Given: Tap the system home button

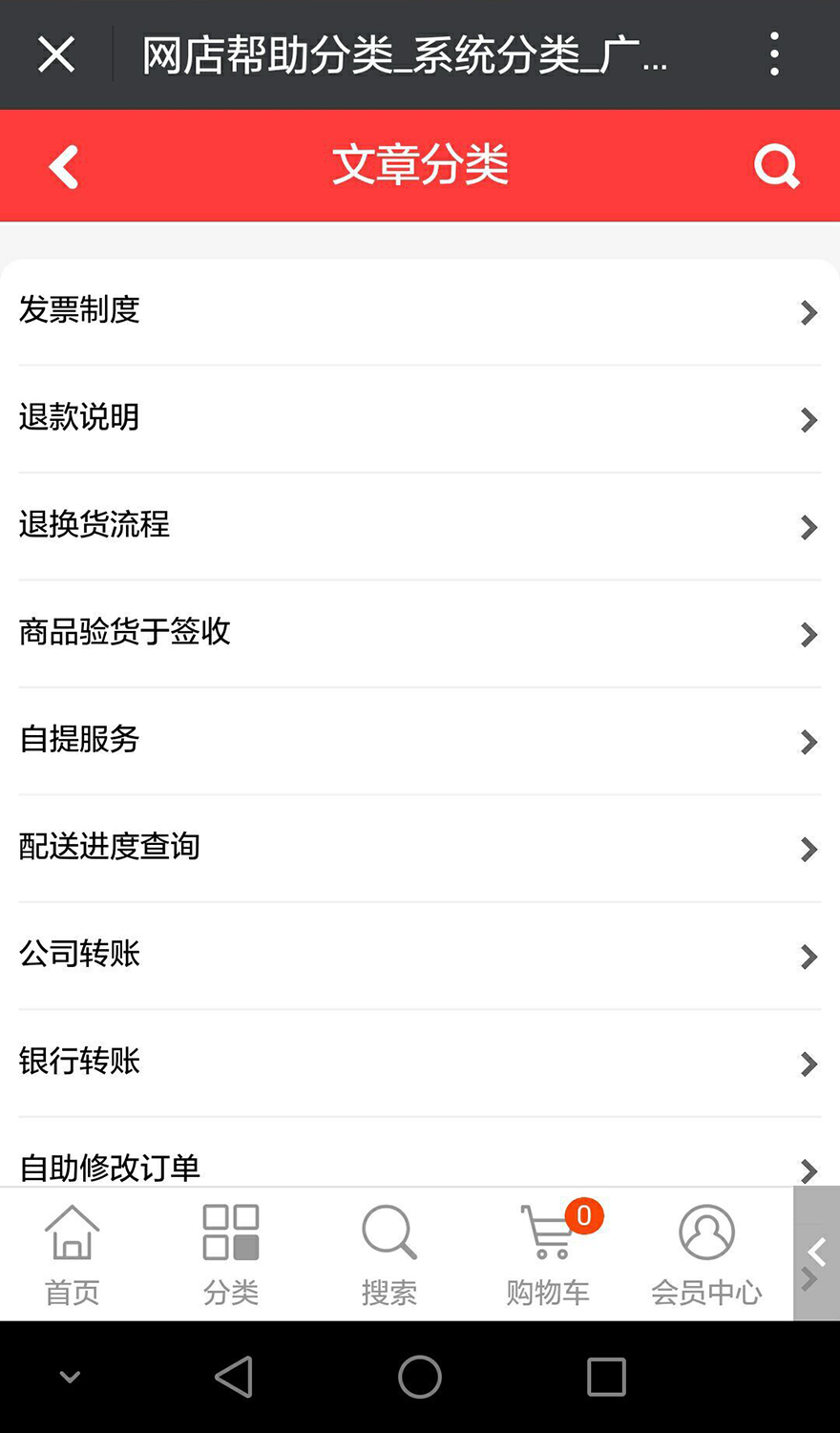Looking at the screenshot, I should coord(420,1377).
